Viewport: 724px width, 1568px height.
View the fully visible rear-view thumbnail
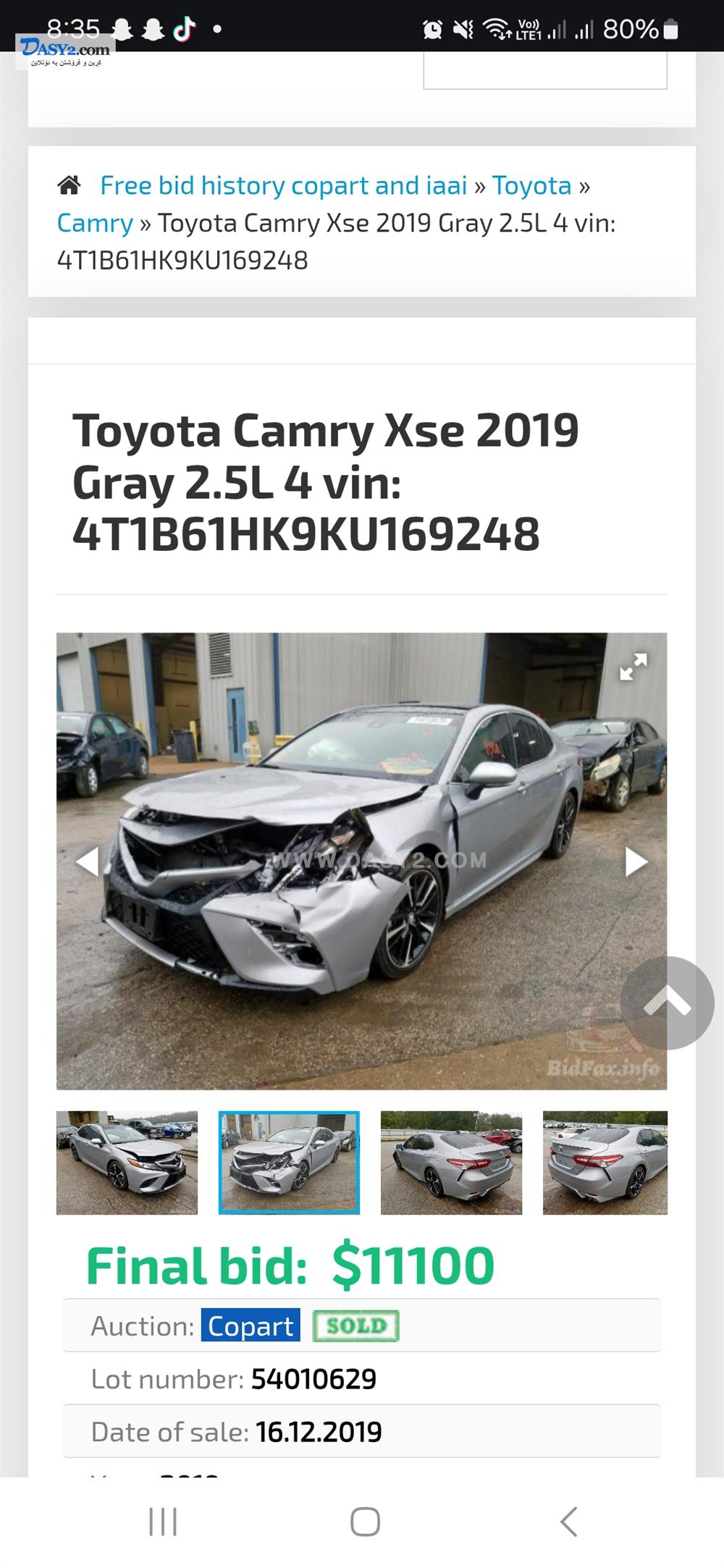(451, 1163)
